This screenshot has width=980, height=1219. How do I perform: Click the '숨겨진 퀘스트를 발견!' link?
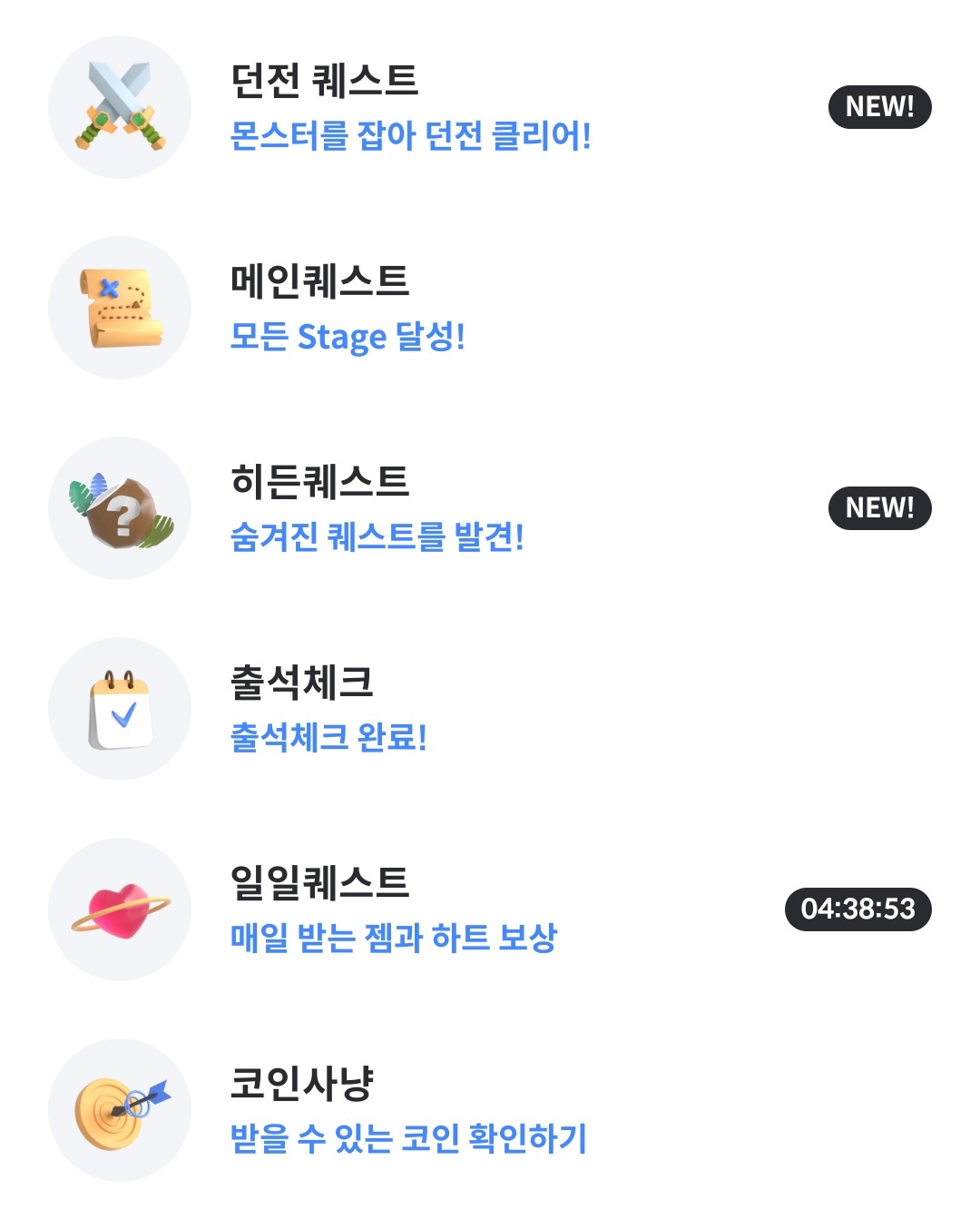(x=381, y=539)
